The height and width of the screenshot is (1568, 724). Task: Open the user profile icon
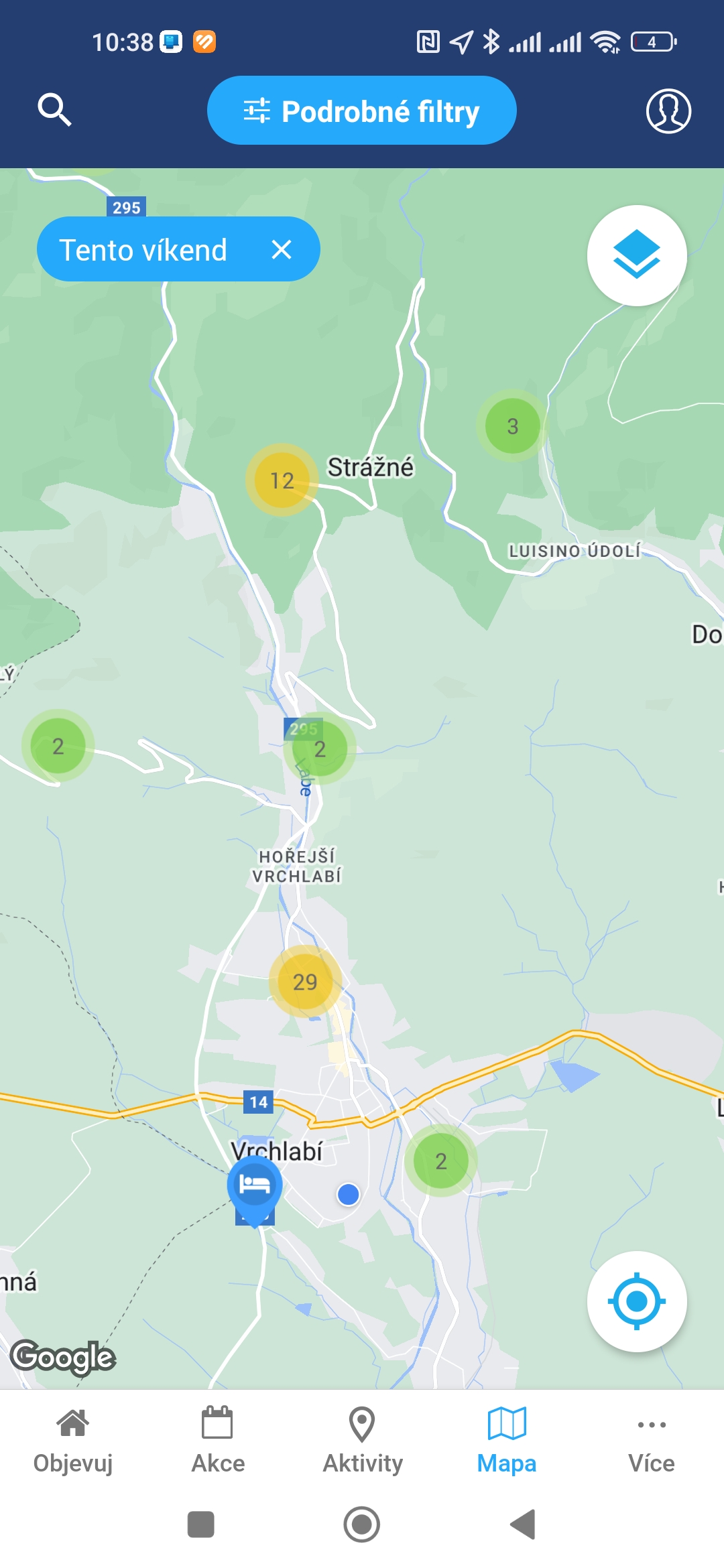click(668, 111)
